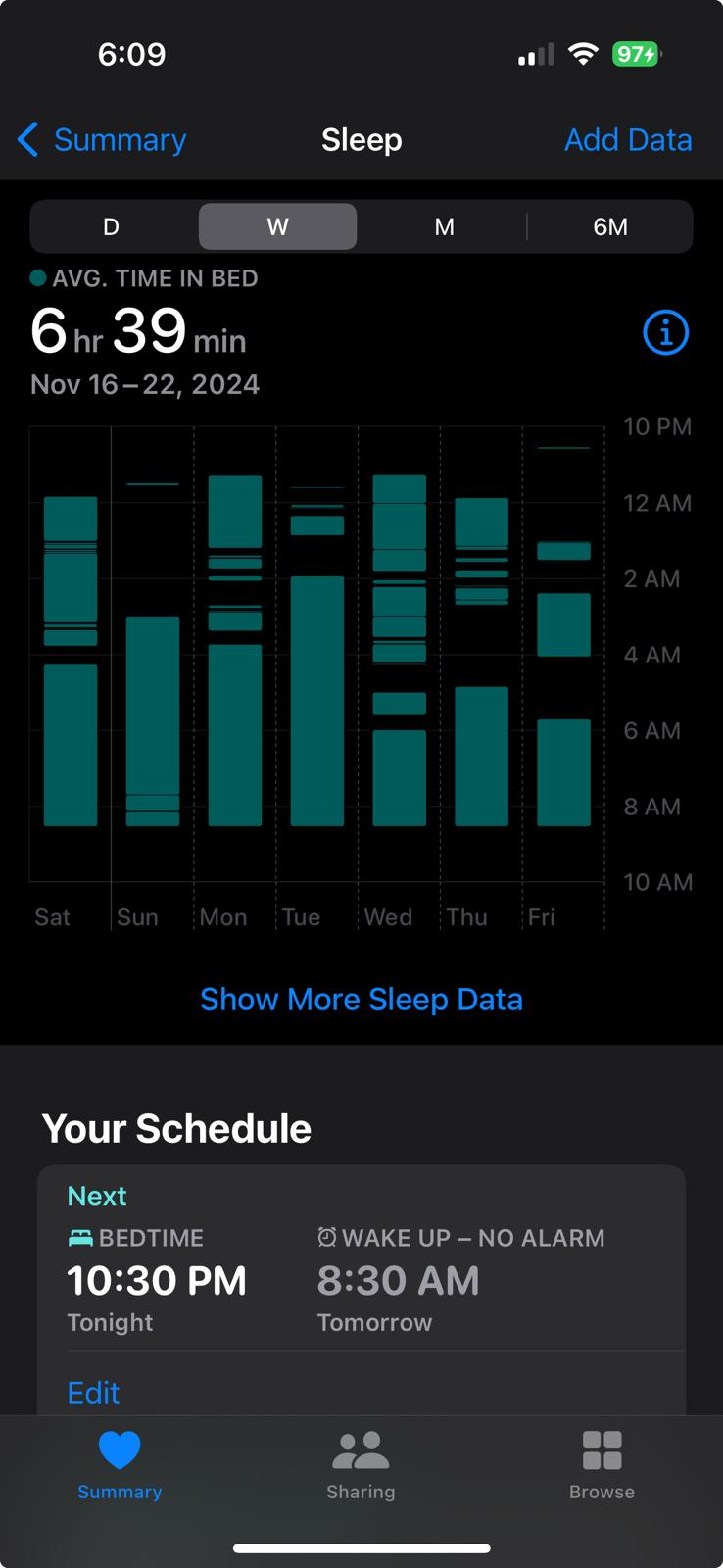This screenshot has height=1568, width=723.
Task: Tap the info icon next to average time
Action: point(665,332)
